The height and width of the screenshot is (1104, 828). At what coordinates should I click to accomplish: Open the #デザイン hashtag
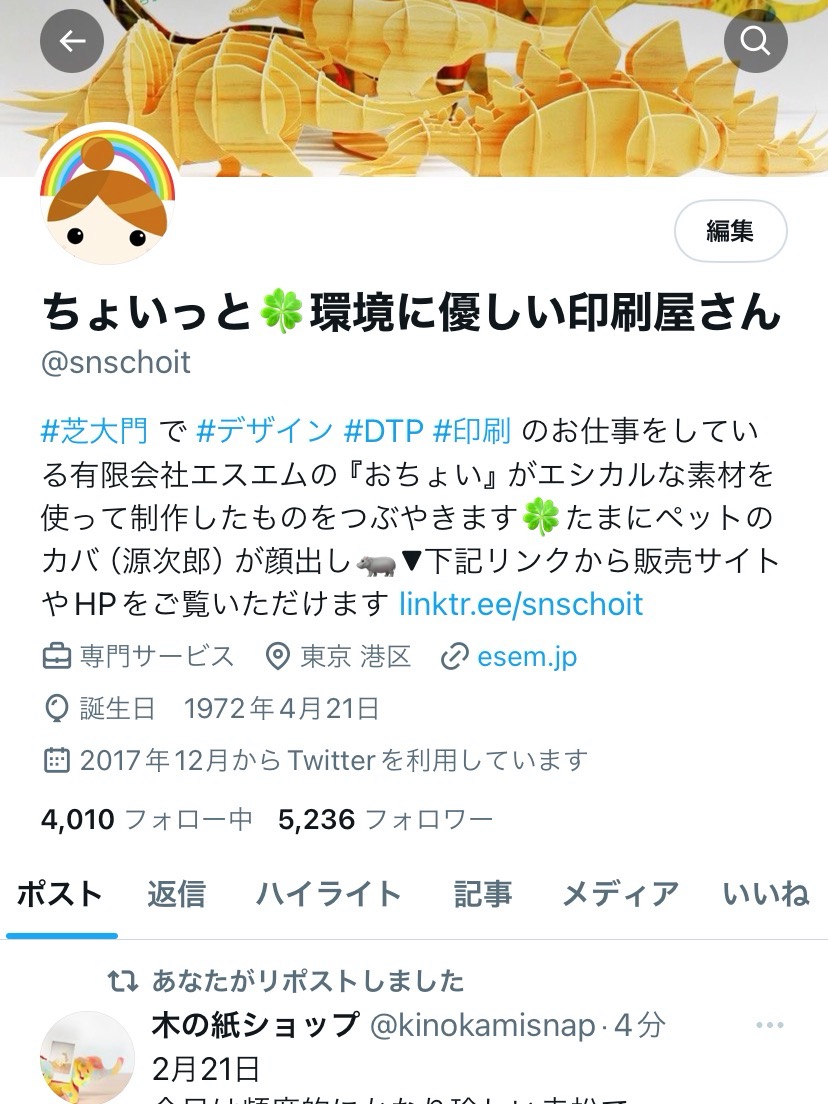pos(265,431)
